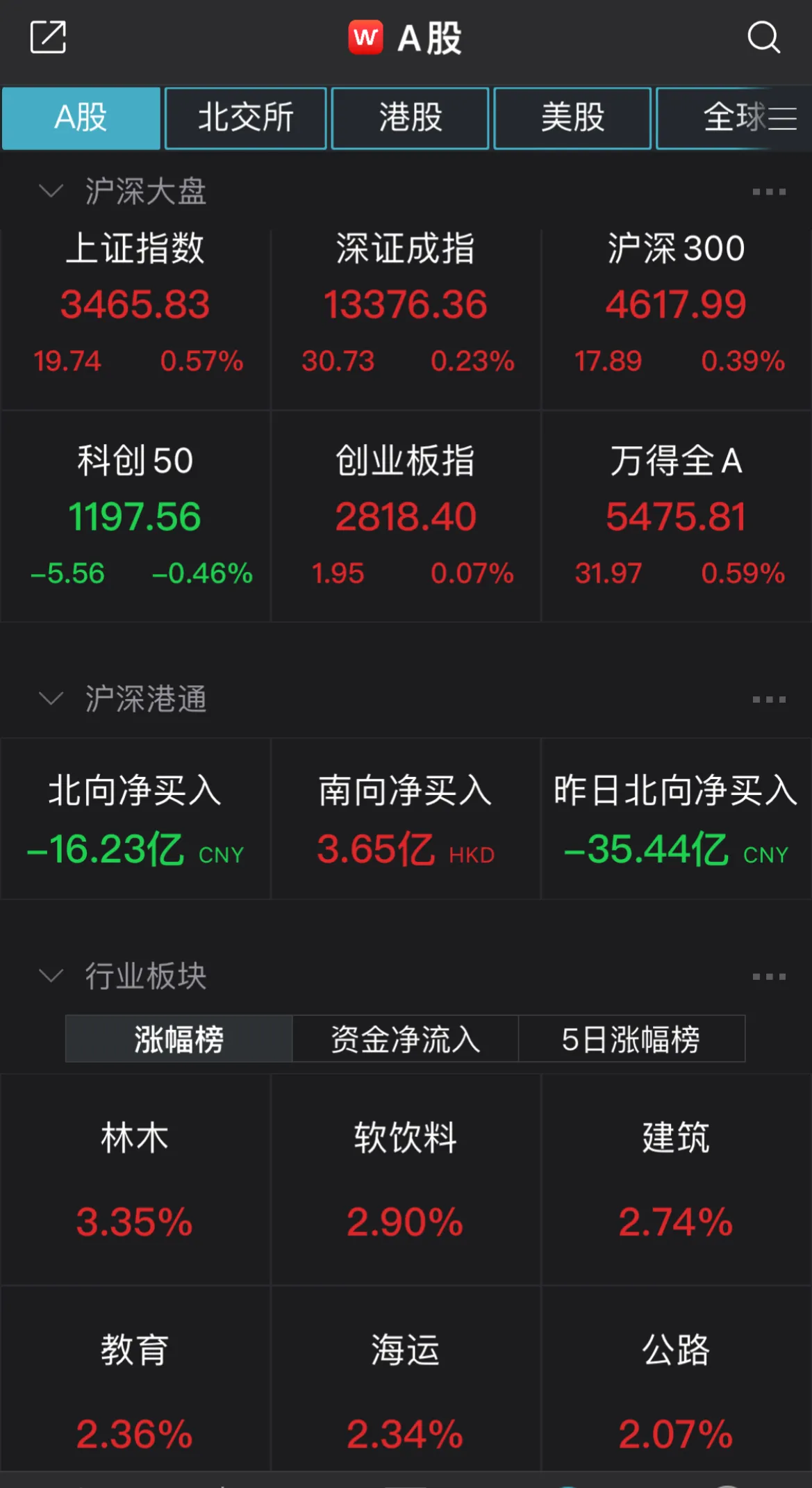Collapse the 沪深港通 section

[x=51, y=698]
